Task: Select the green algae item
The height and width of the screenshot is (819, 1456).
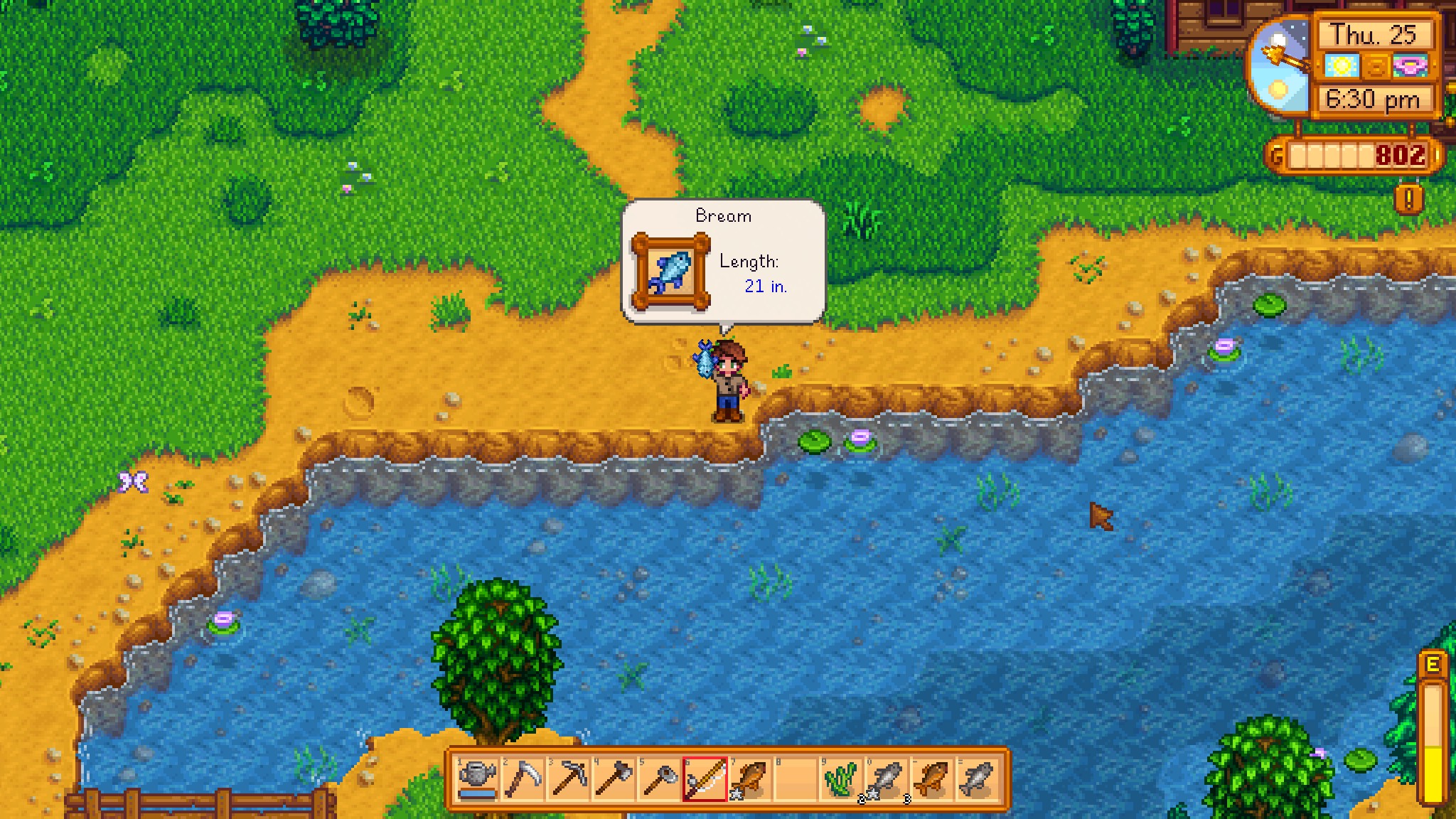Action: (841, 779)
